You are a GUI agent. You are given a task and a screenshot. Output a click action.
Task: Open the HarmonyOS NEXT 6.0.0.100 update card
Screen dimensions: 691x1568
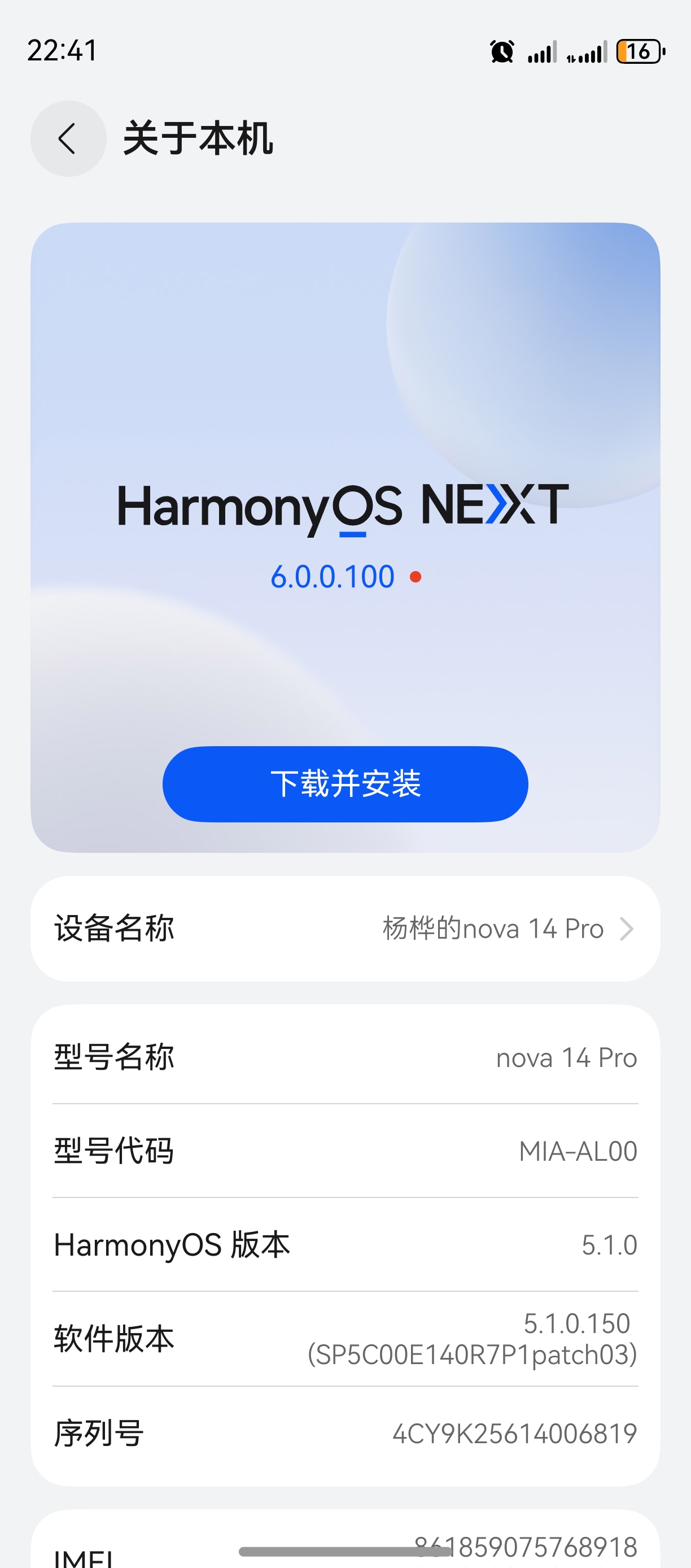pyautogui.click(x=345, y=535)
